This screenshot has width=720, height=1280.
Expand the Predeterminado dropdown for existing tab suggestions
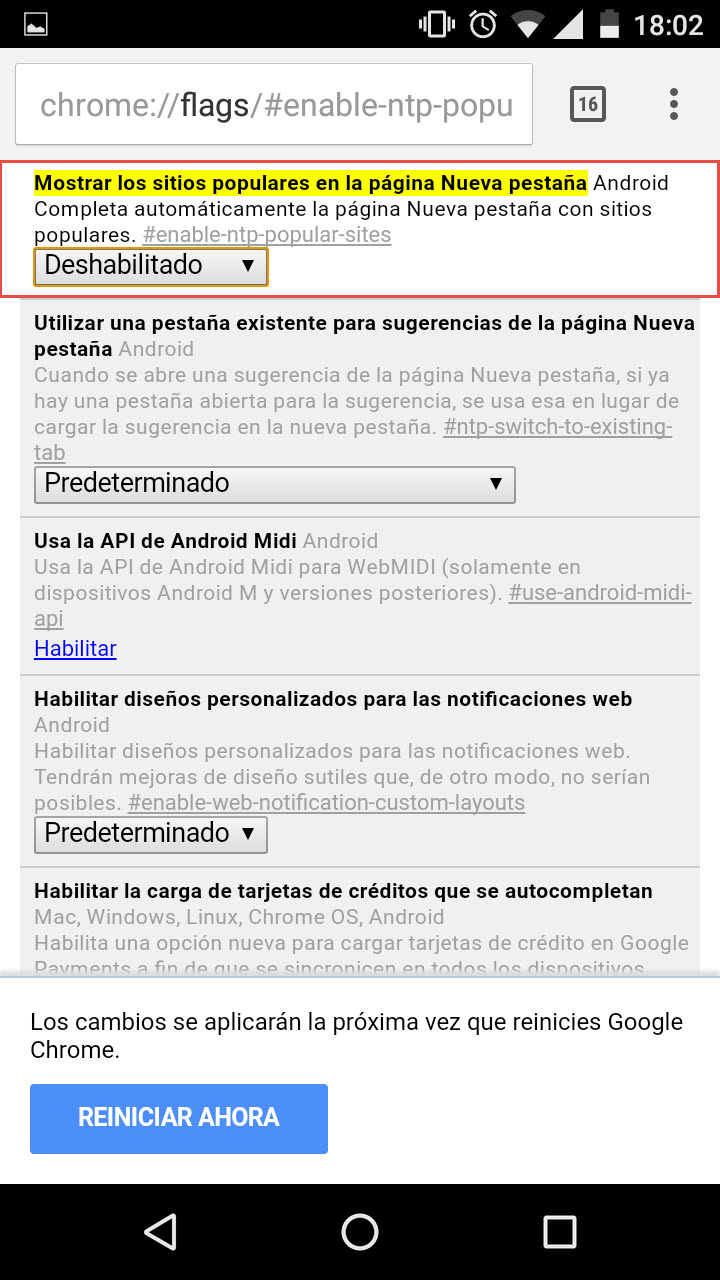[x=274, y=484]
